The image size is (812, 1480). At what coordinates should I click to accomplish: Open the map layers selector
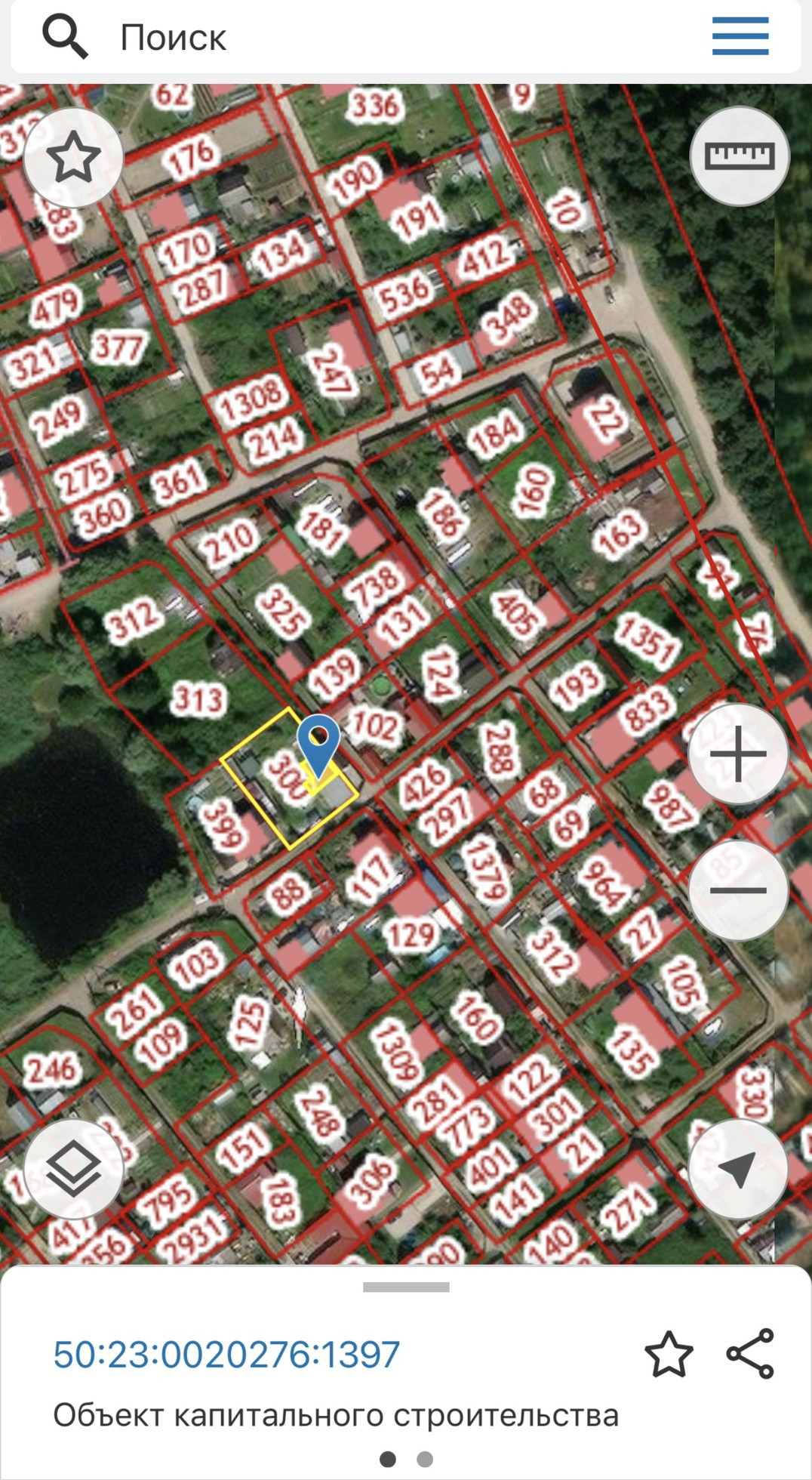tap(73, 1169)
